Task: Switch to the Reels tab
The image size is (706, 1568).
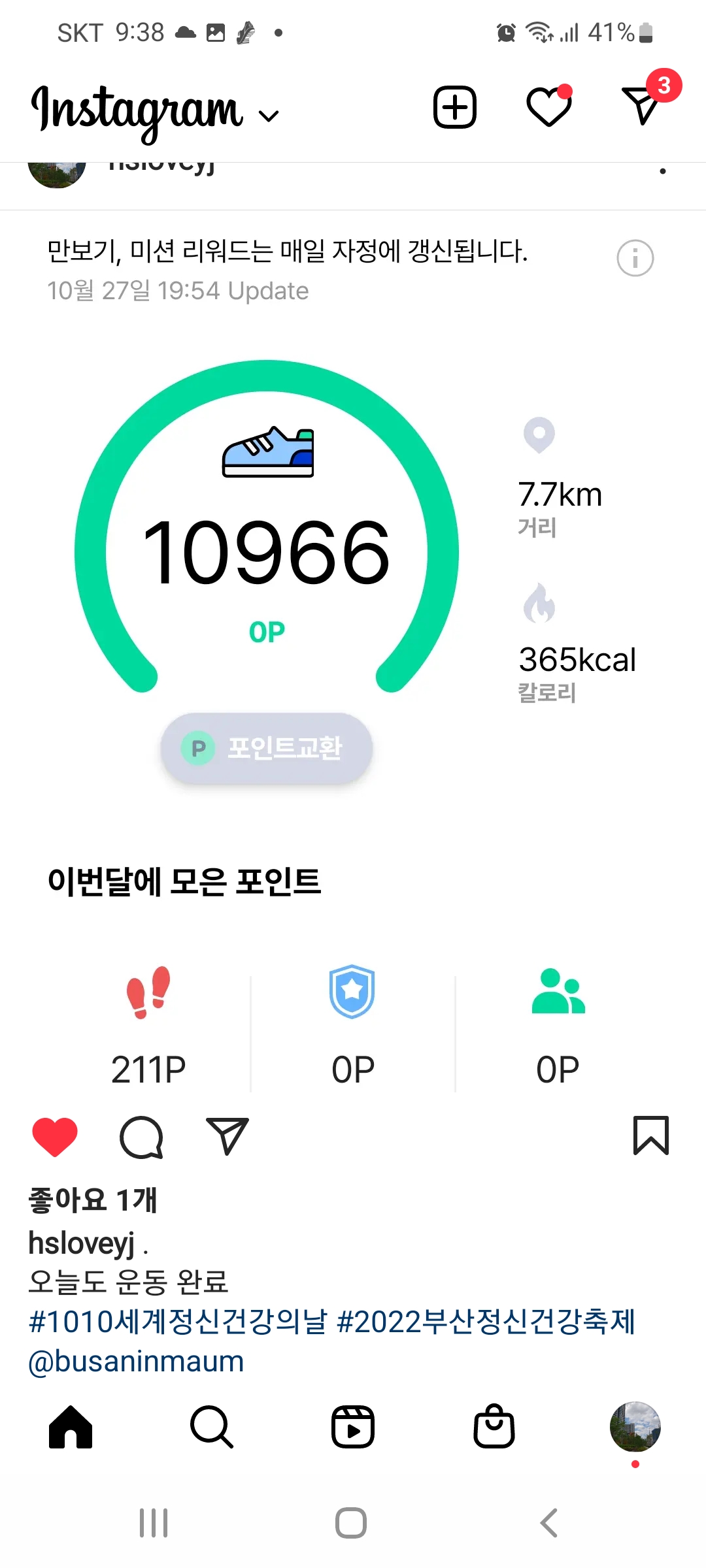Action: 353,1428
